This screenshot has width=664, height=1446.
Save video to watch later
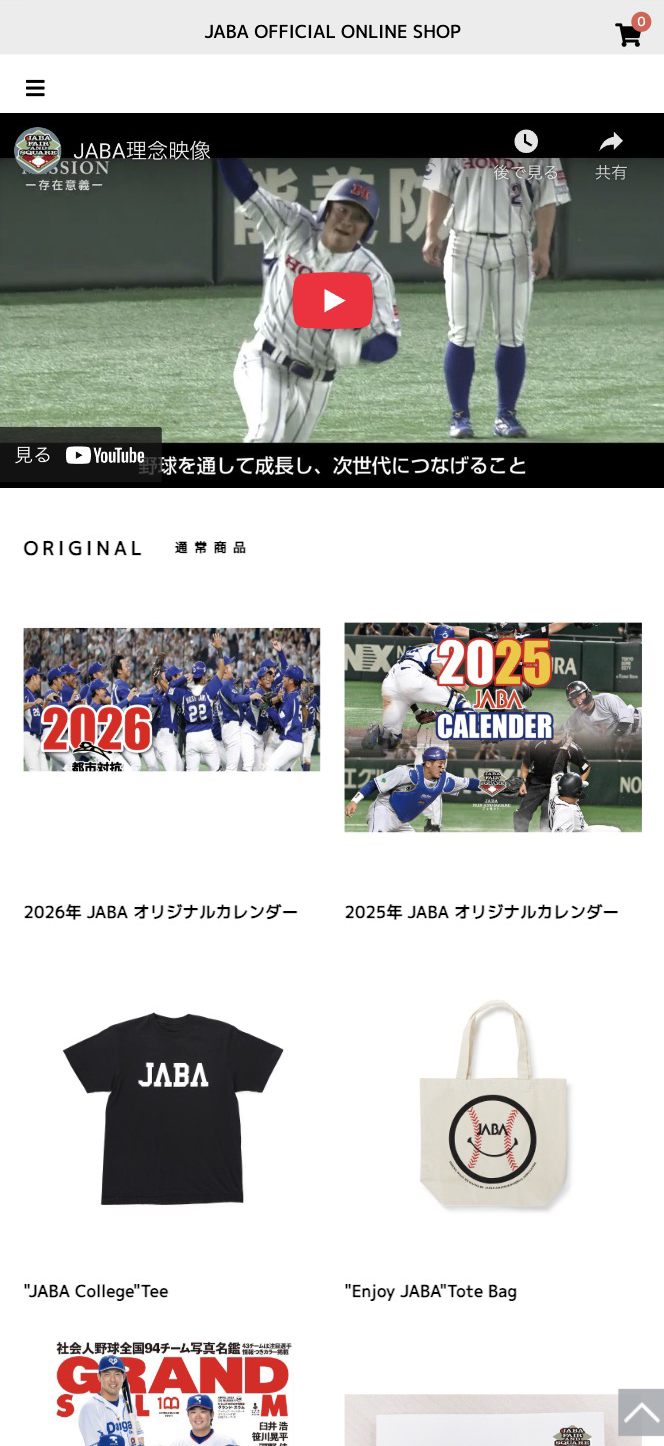click(x=526, y=153)
